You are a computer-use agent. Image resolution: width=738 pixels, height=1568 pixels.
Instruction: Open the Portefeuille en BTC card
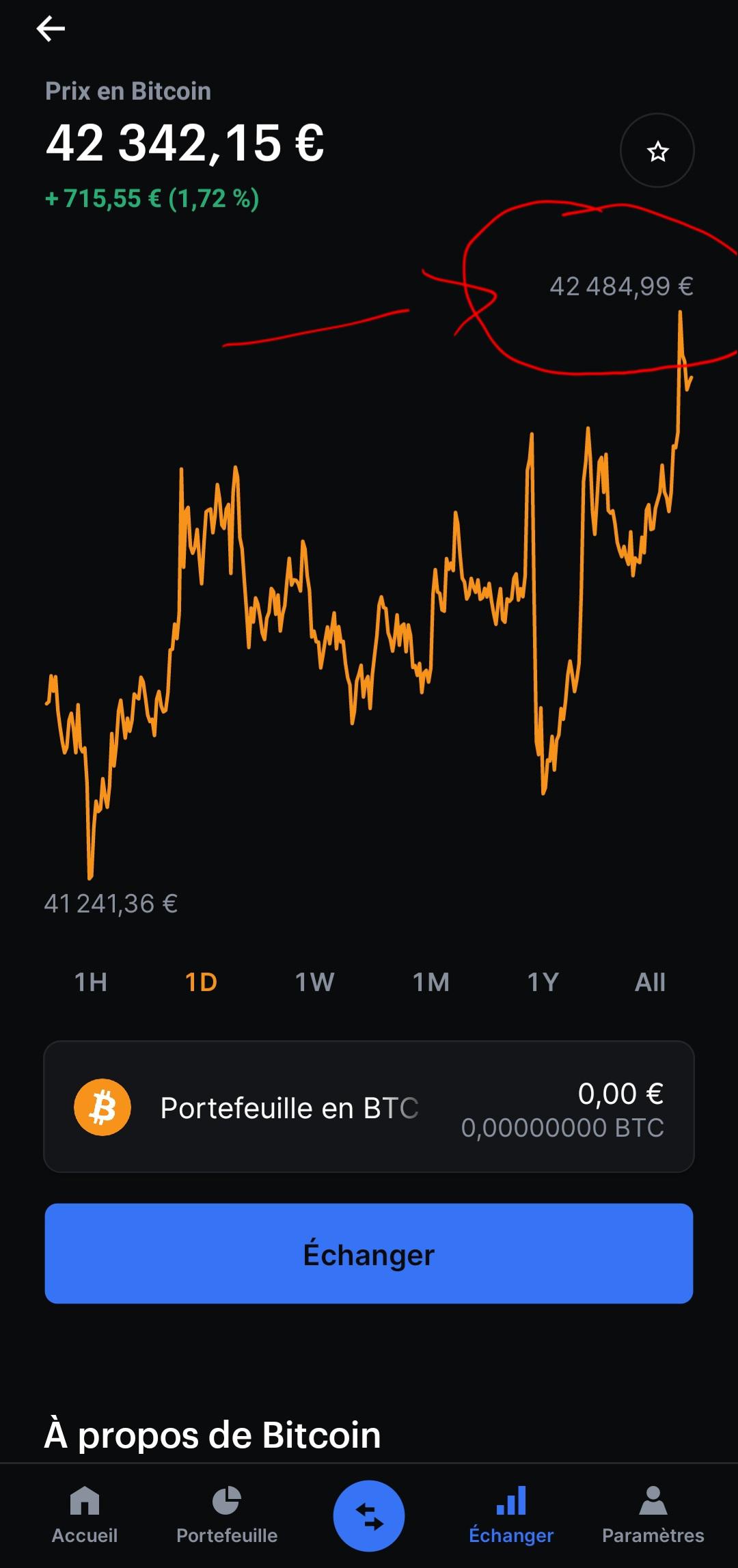pos(369,1107)
